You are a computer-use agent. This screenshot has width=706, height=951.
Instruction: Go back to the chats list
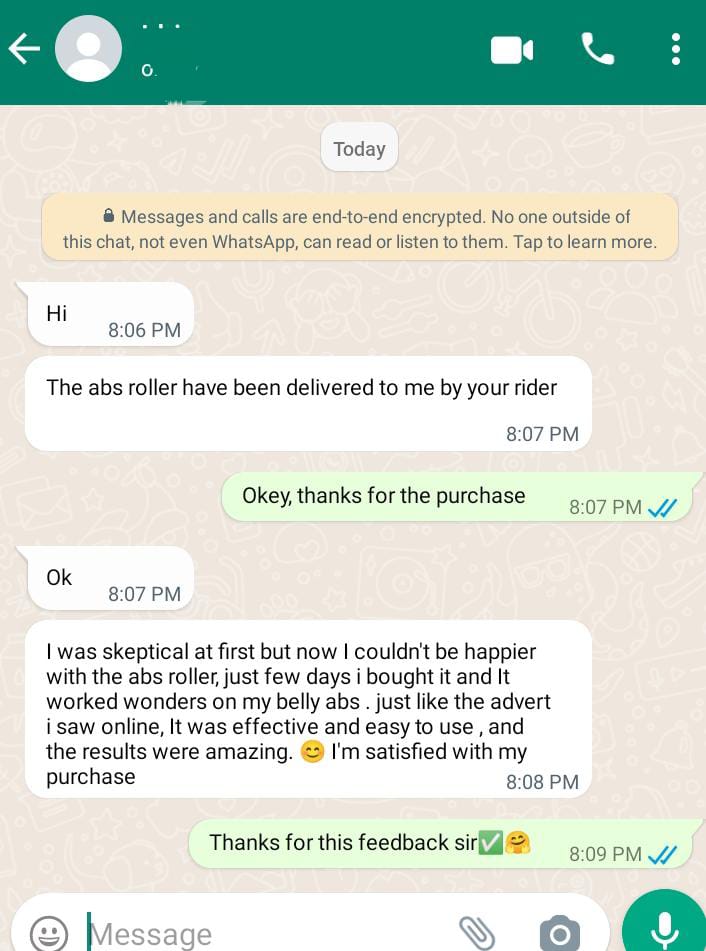pyautogui.click(x=24, y=49)
